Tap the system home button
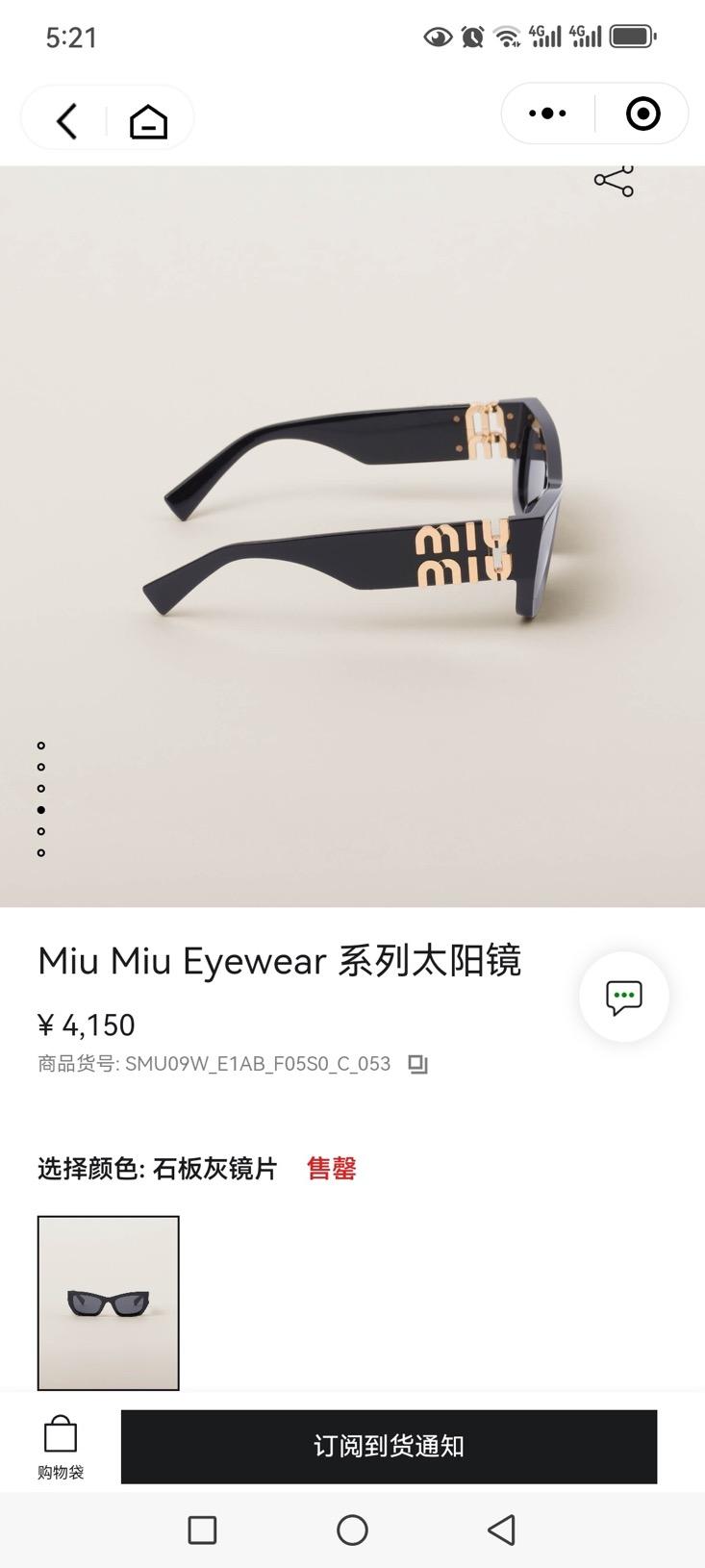The width and height of the screenshot is (705, 1568). tap(352, 1530)
